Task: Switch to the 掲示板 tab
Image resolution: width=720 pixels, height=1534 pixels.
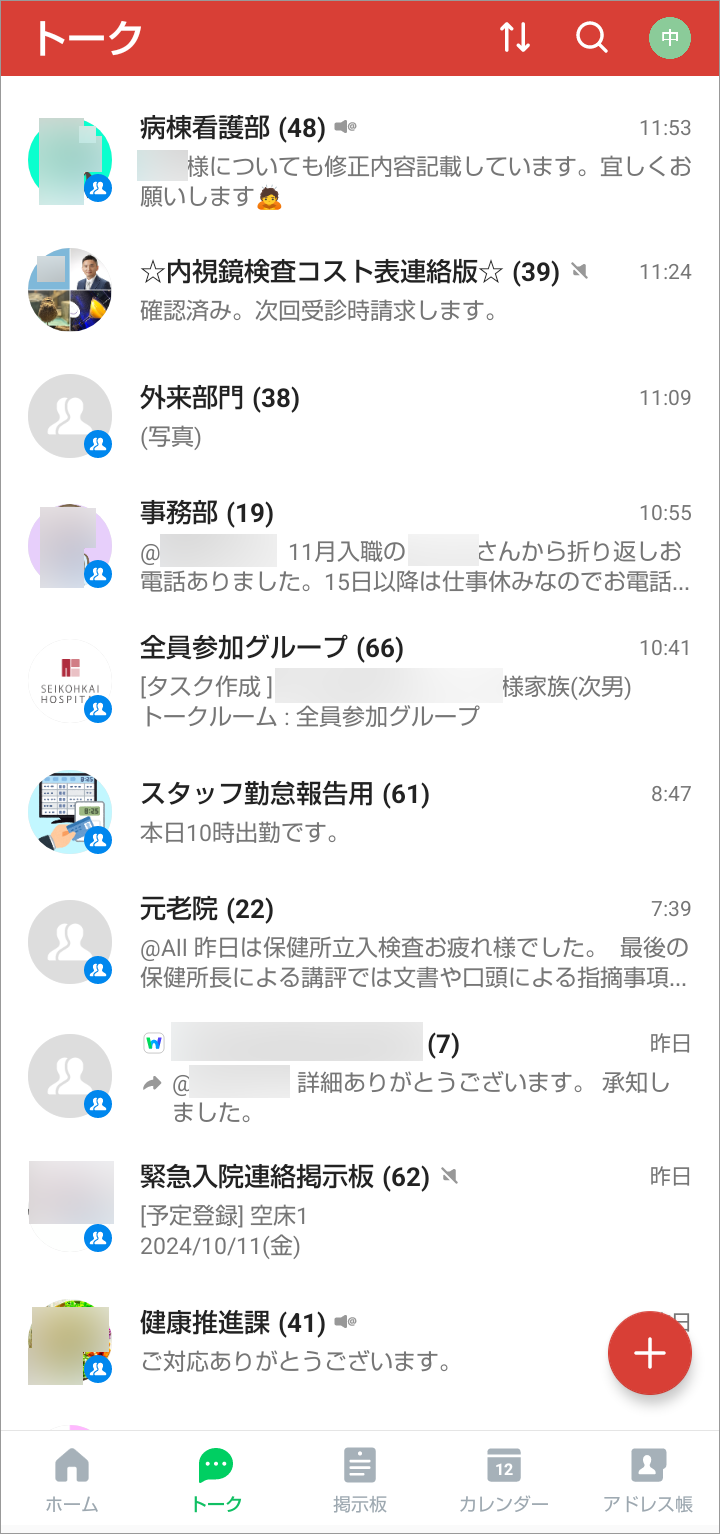Action: (x=360, y=1482)
